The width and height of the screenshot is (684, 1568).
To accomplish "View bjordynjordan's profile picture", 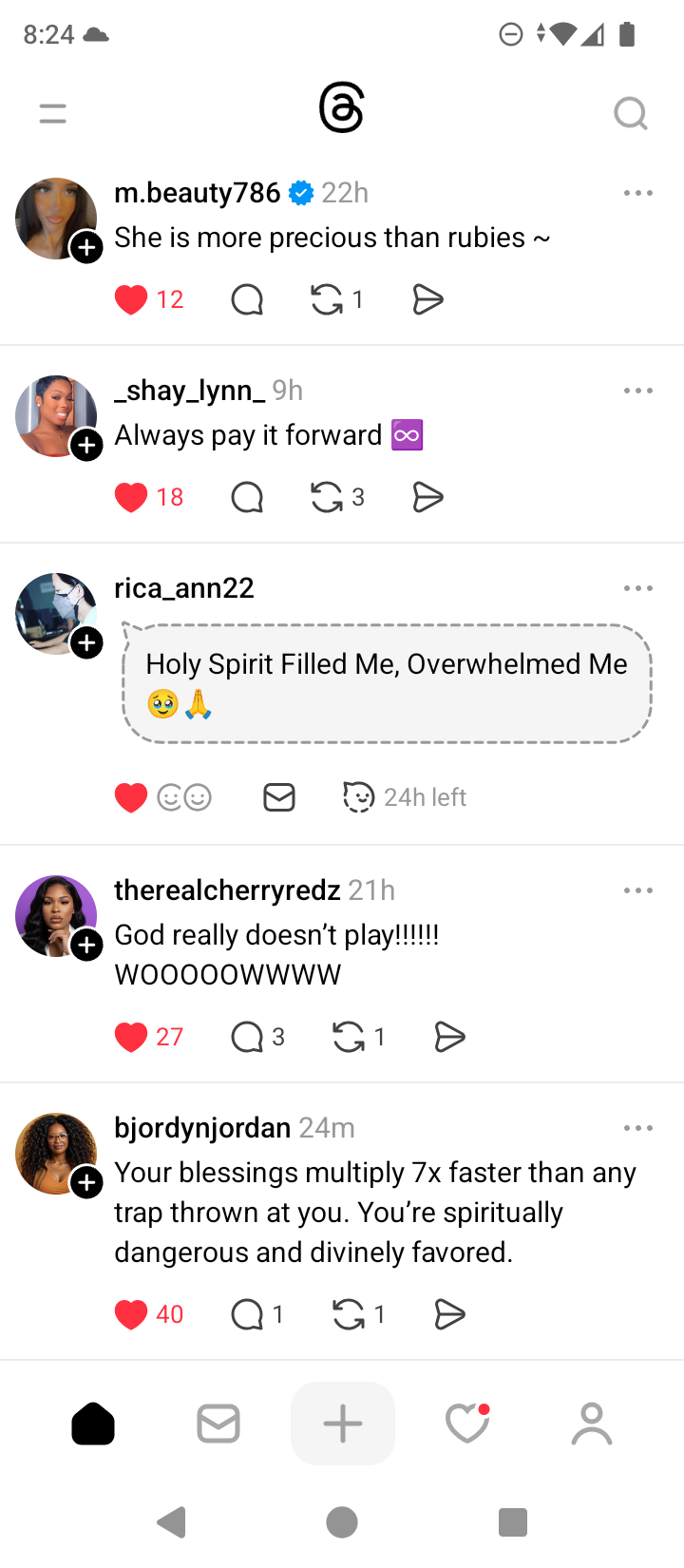I will point(55,1153).
